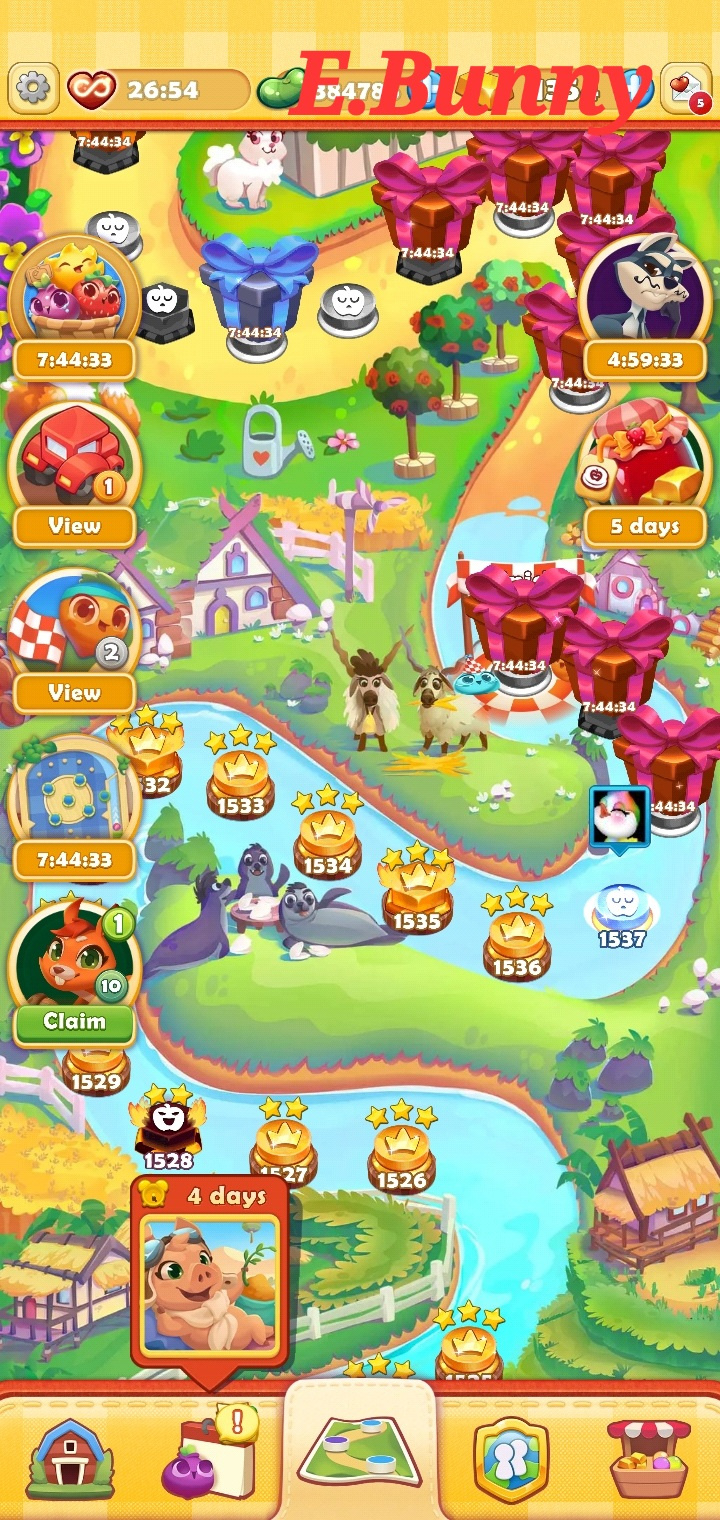Claim the squirrel reward
720x1520 pixels.
pos(74,1021)
